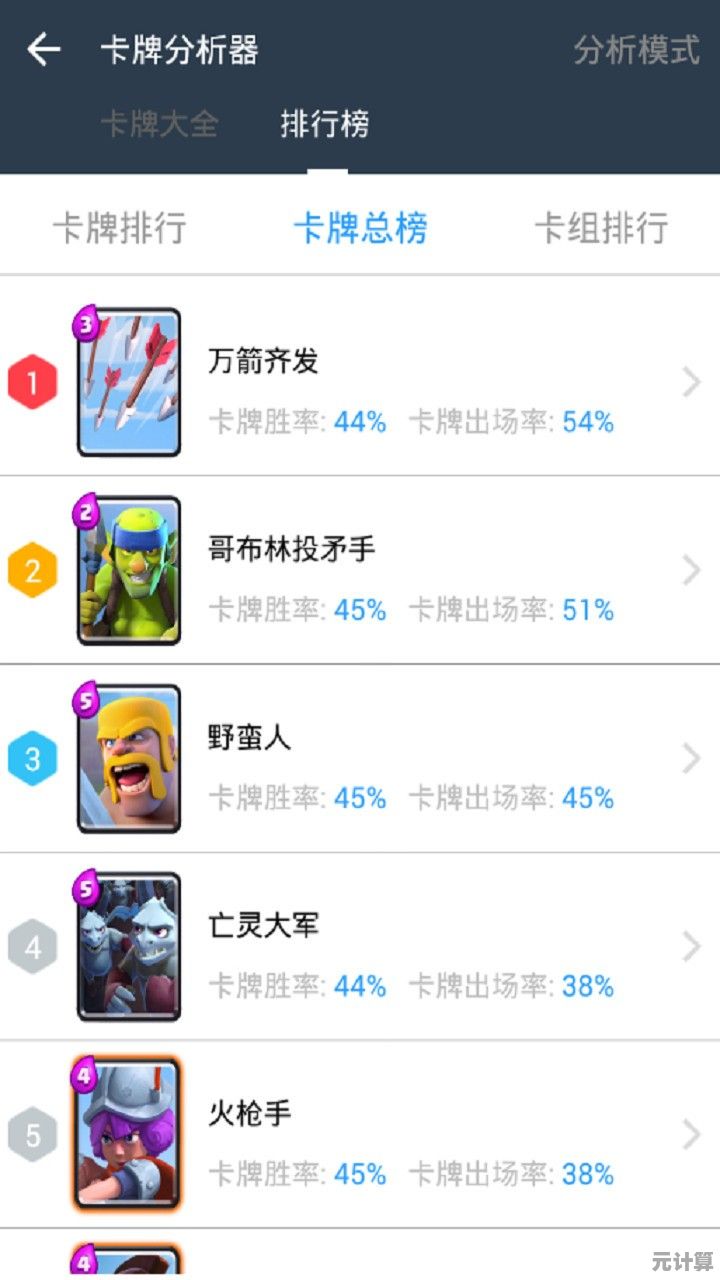Tap the level 5 badge on 野蛮人 card
Screen dimensions: 720x1280
pos(84,701)
